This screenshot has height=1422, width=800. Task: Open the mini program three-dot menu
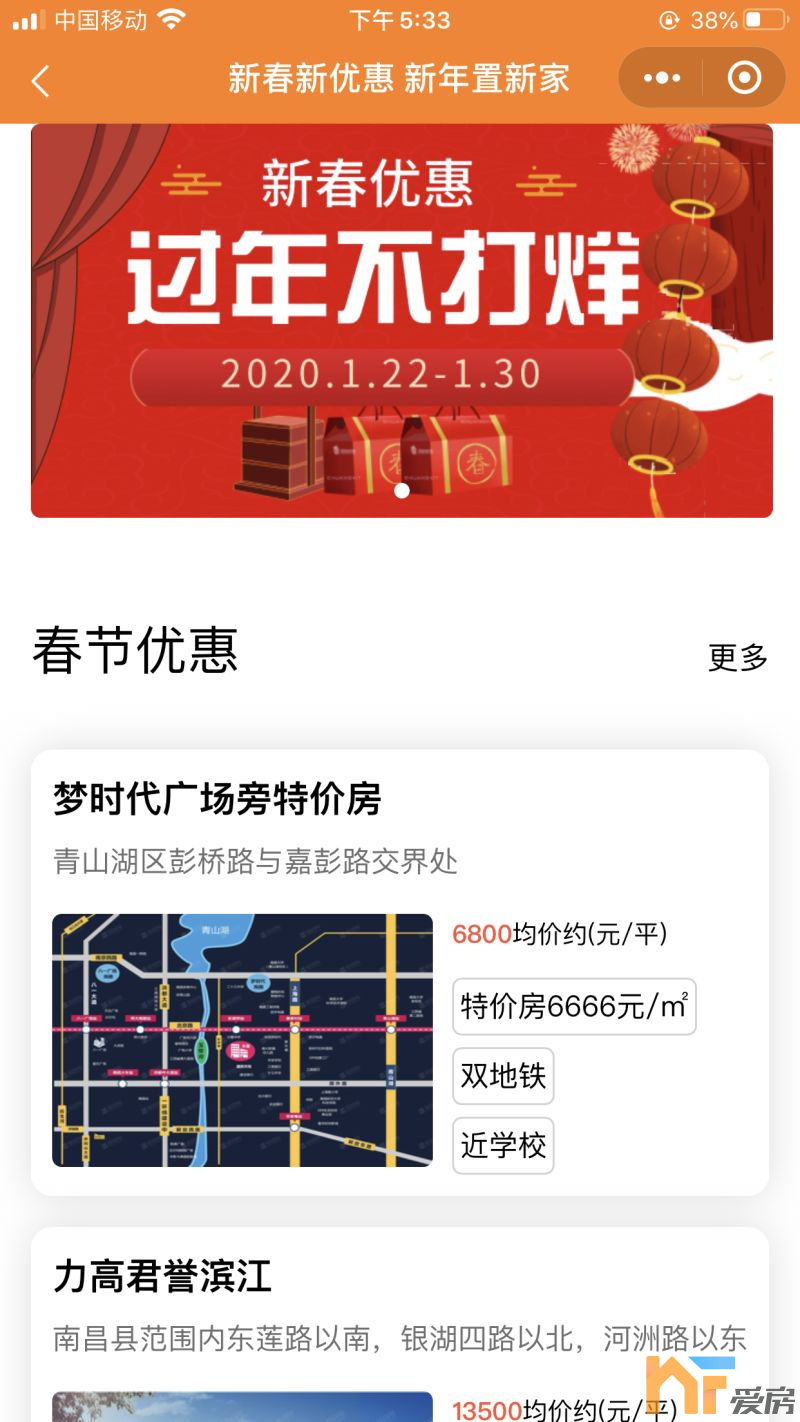click(662, 78)
